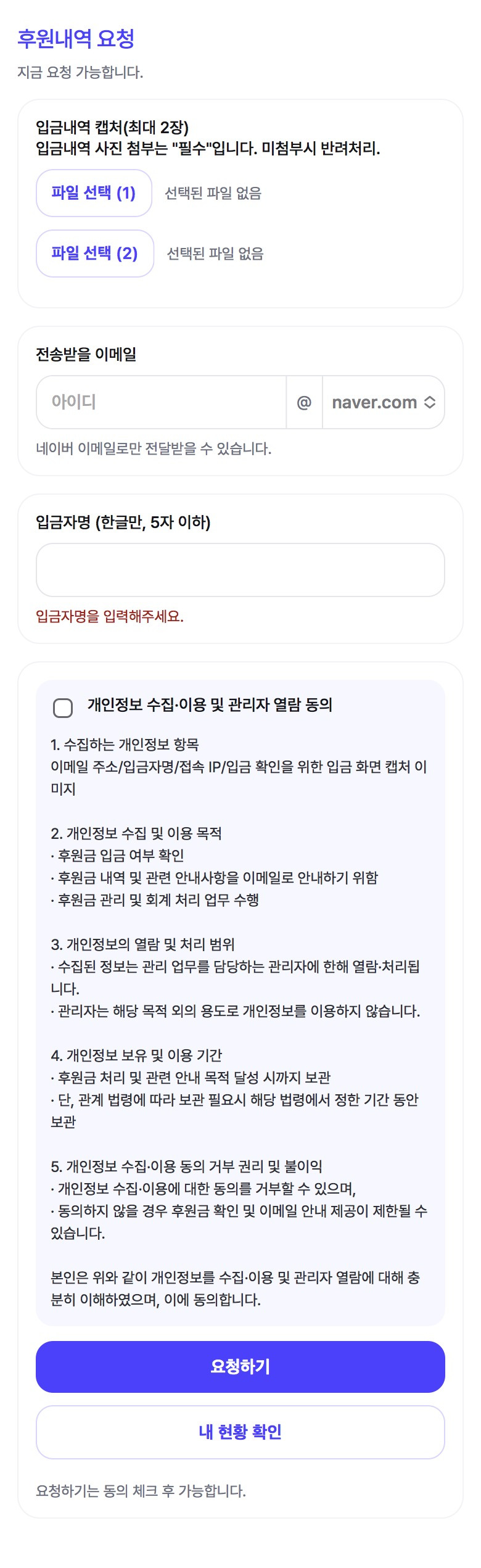Open the naver.com domain dropdown

[384, 402]
